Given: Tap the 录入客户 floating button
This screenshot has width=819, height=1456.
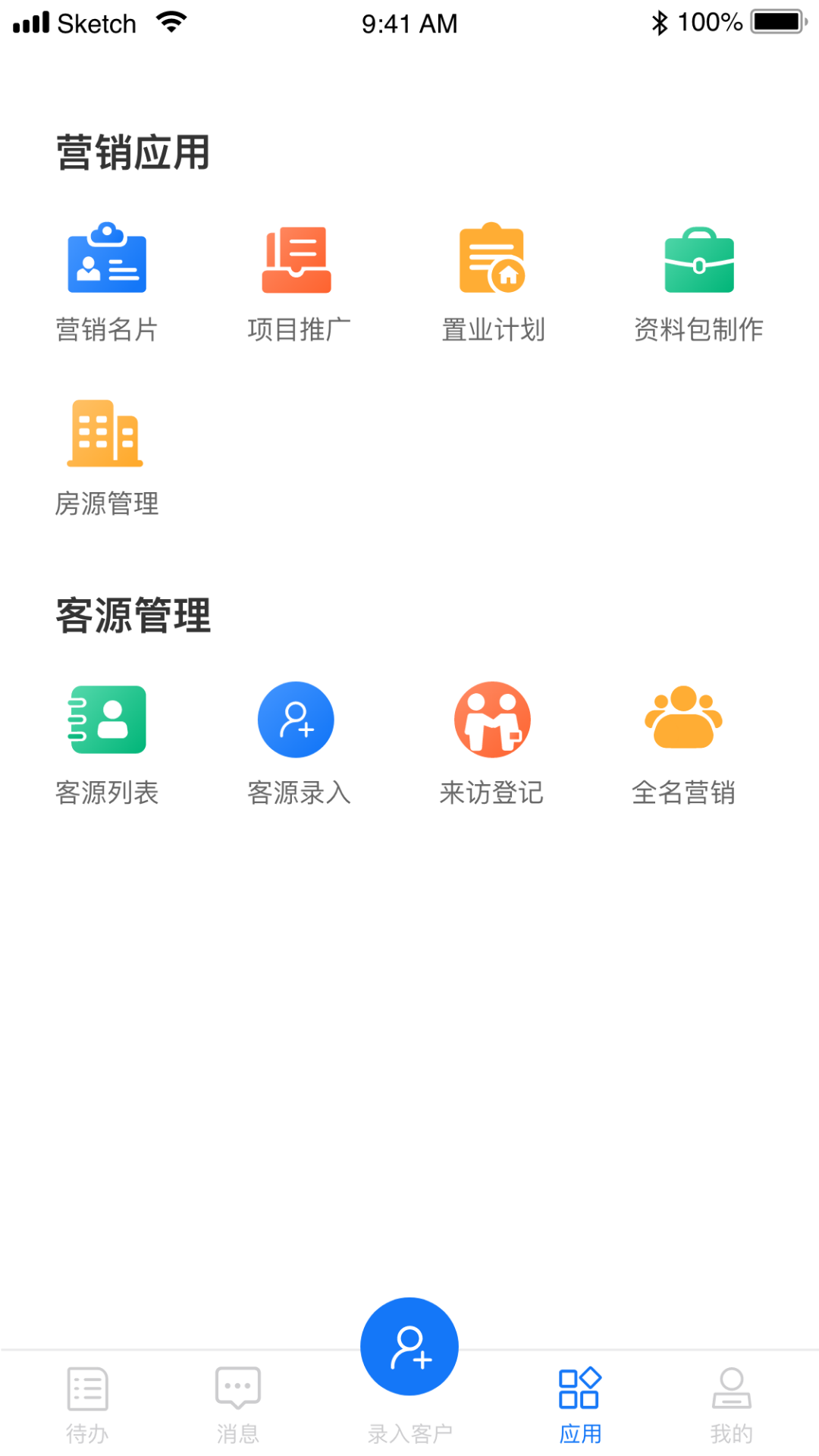Looking at the screenshot, I should coord(409,1347).
